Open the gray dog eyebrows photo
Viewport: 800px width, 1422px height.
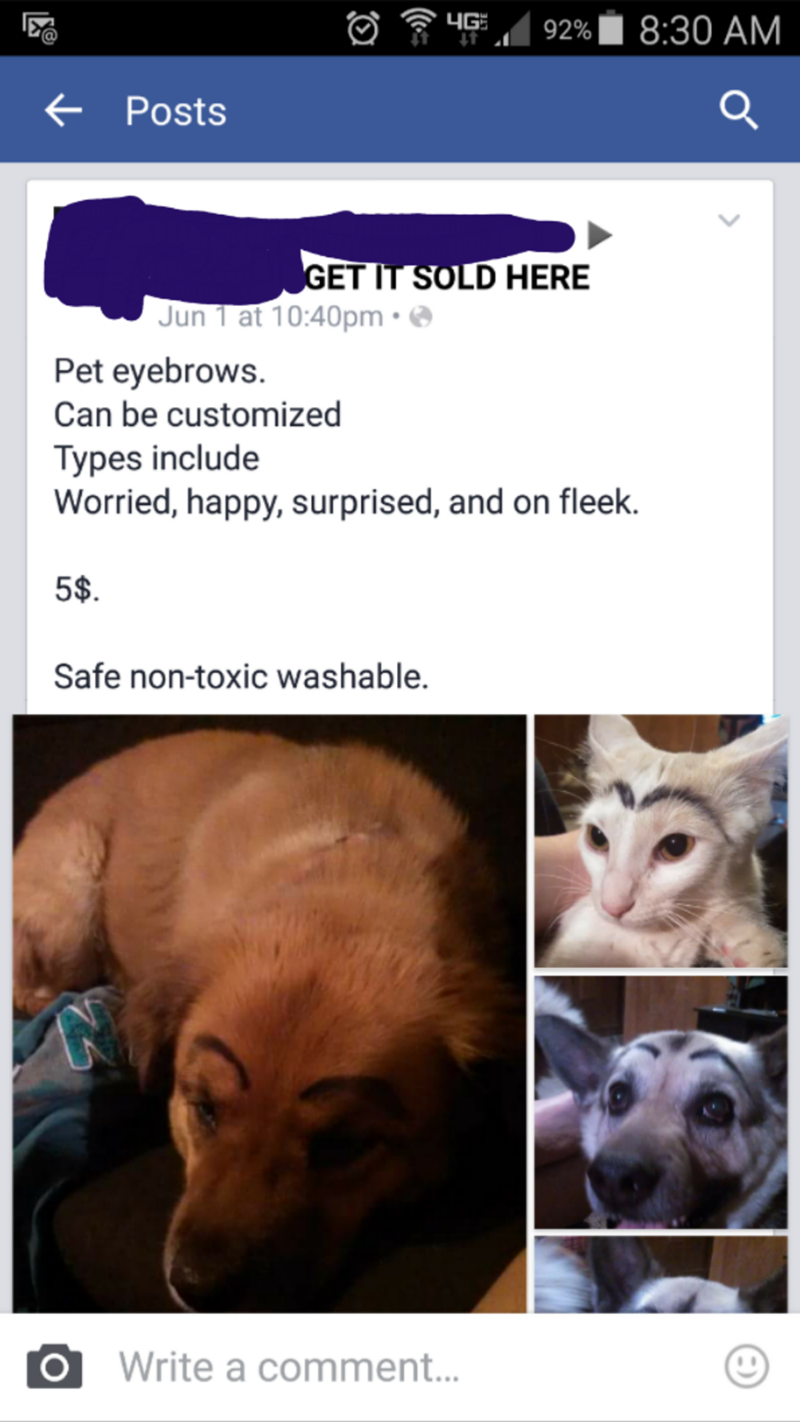pyautogui.click(x=661, y=1102)
